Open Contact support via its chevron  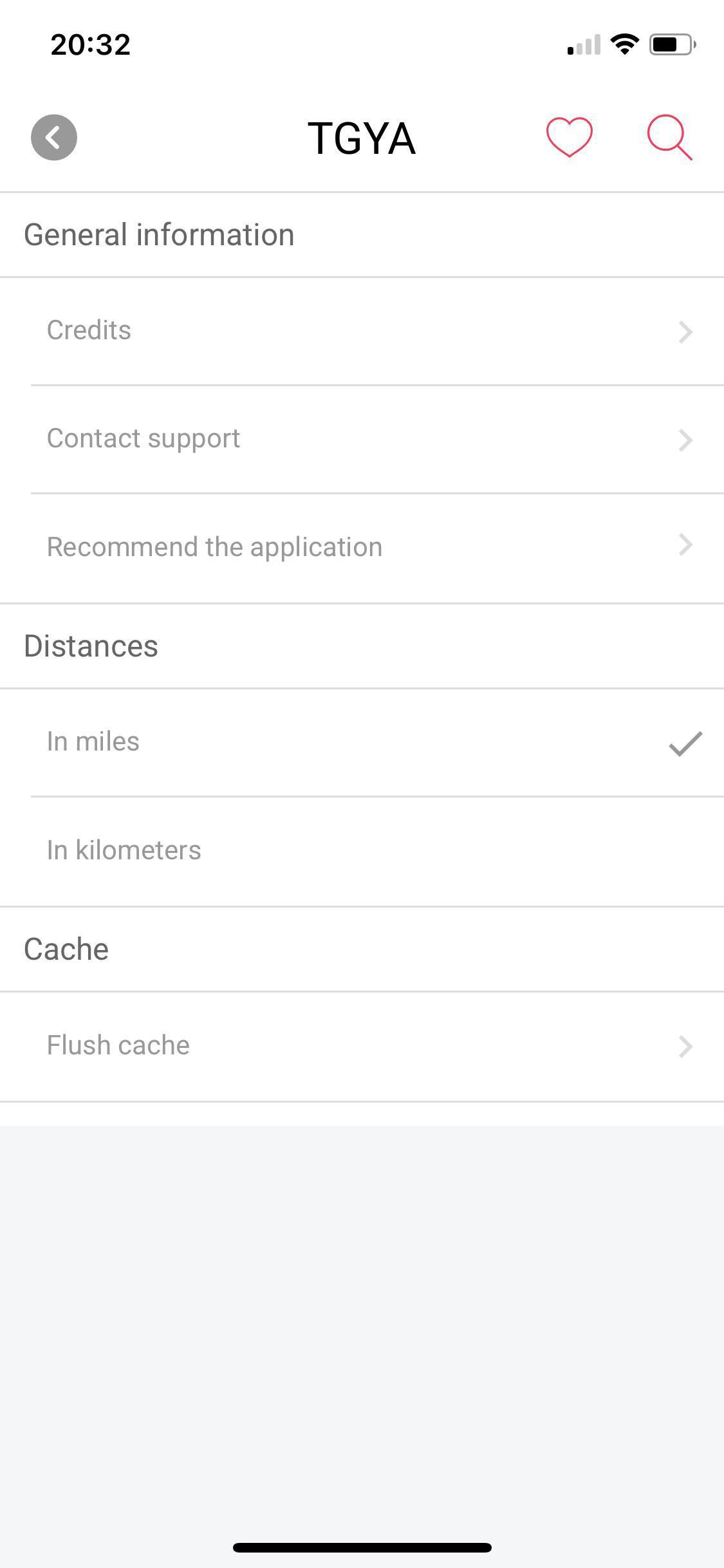684,440
